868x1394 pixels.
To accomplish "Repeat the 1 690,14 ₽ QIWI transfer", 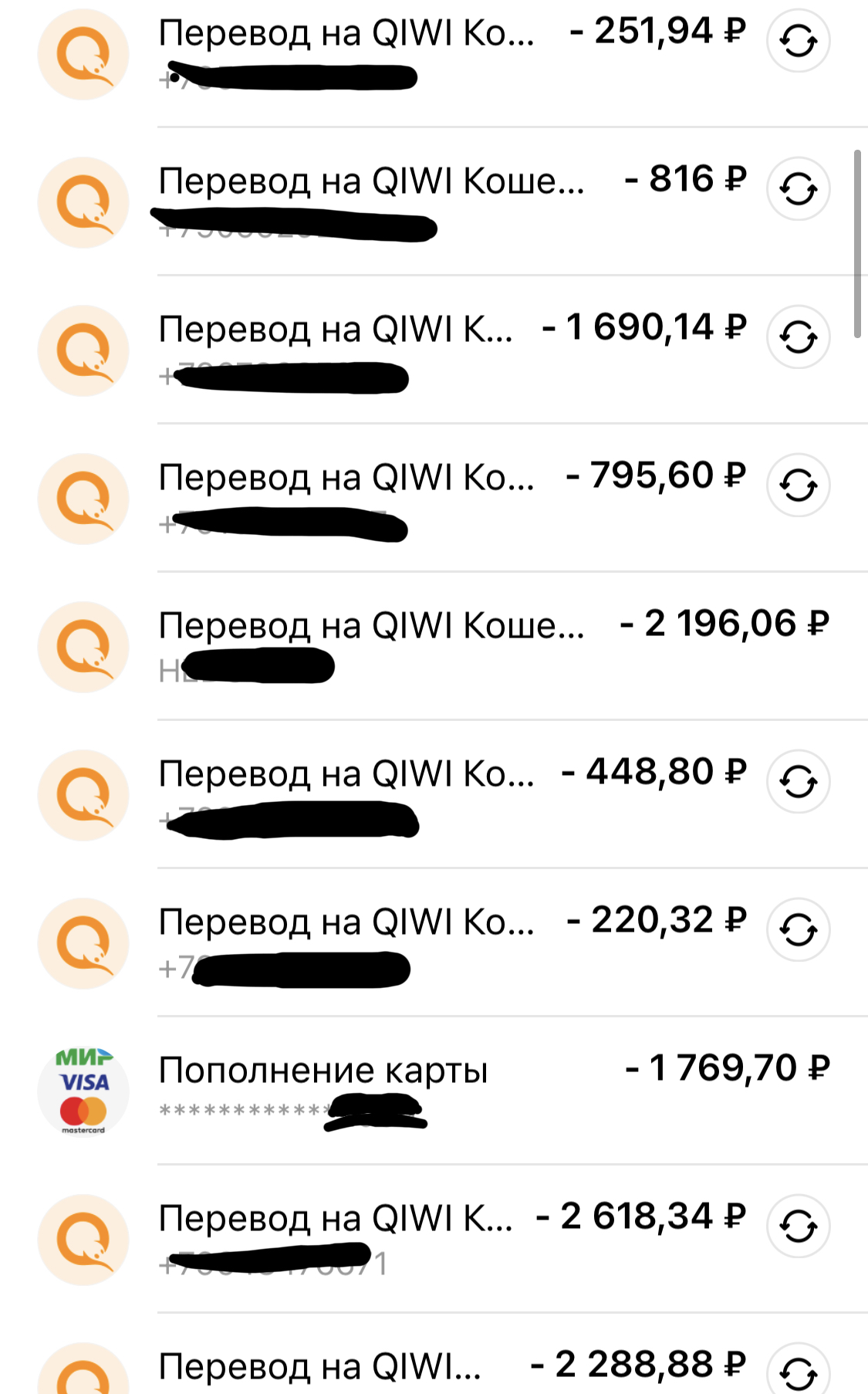I will tap(798, 337).
